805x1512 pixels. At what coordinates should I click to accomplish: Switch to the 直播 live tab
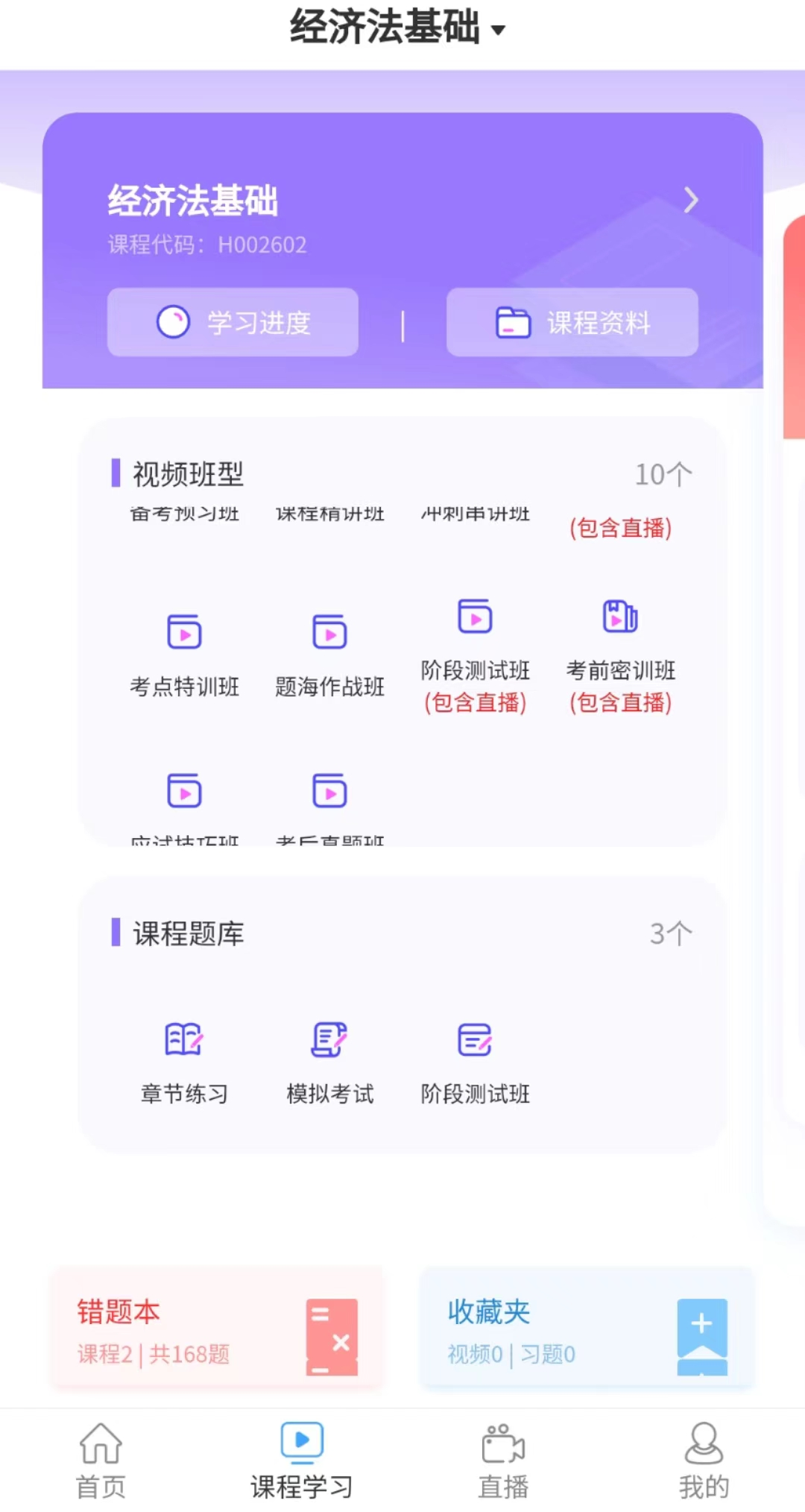tap(503, 1460)
